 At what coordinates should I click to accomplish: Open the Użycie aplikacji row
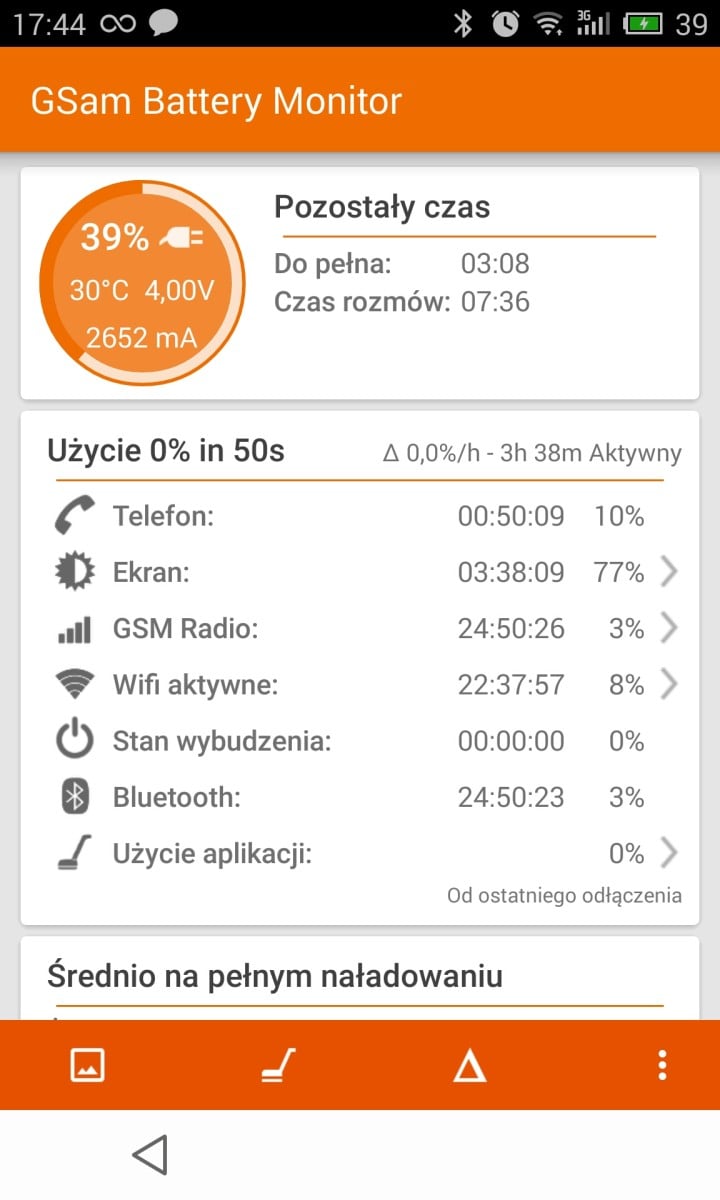tap(365, 853)
